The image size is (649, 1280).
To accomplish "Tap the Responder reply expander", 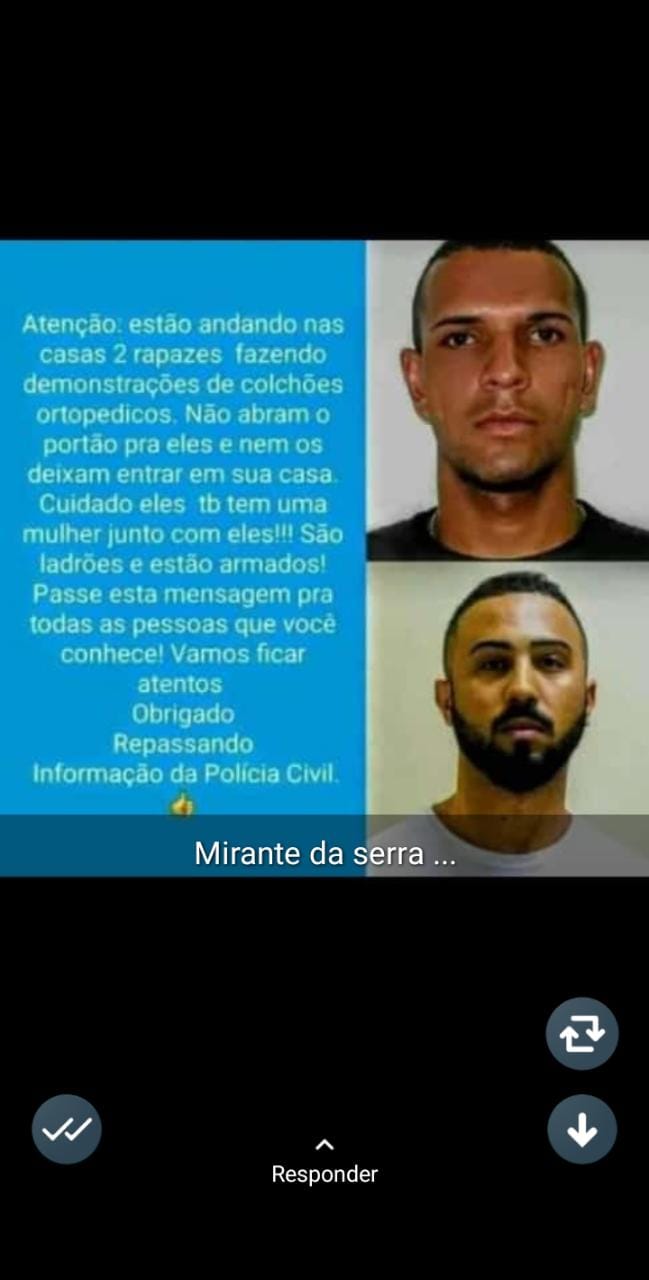I will [324, 1162].
